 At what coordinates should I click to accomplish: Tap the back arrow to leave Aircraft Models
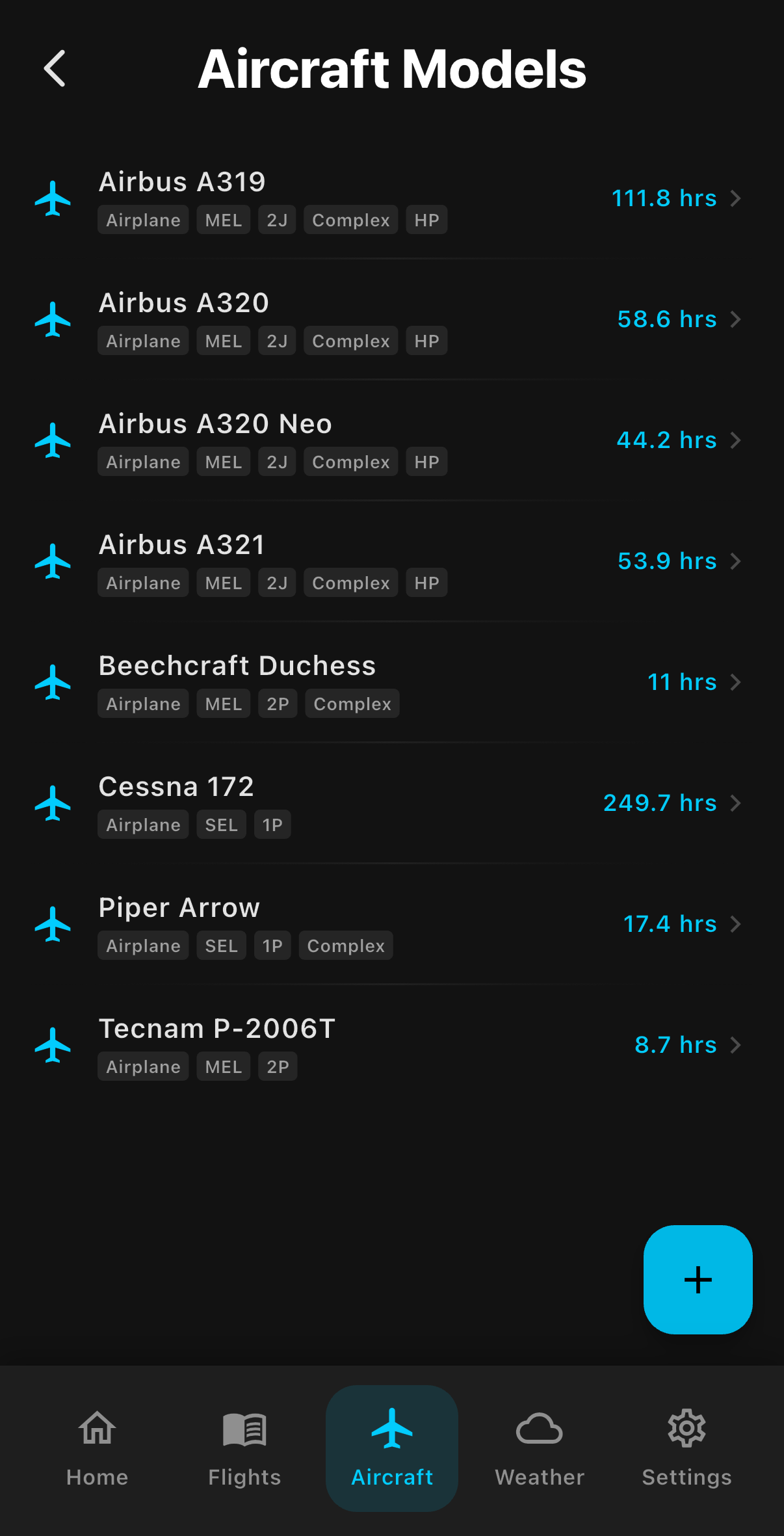54,68
